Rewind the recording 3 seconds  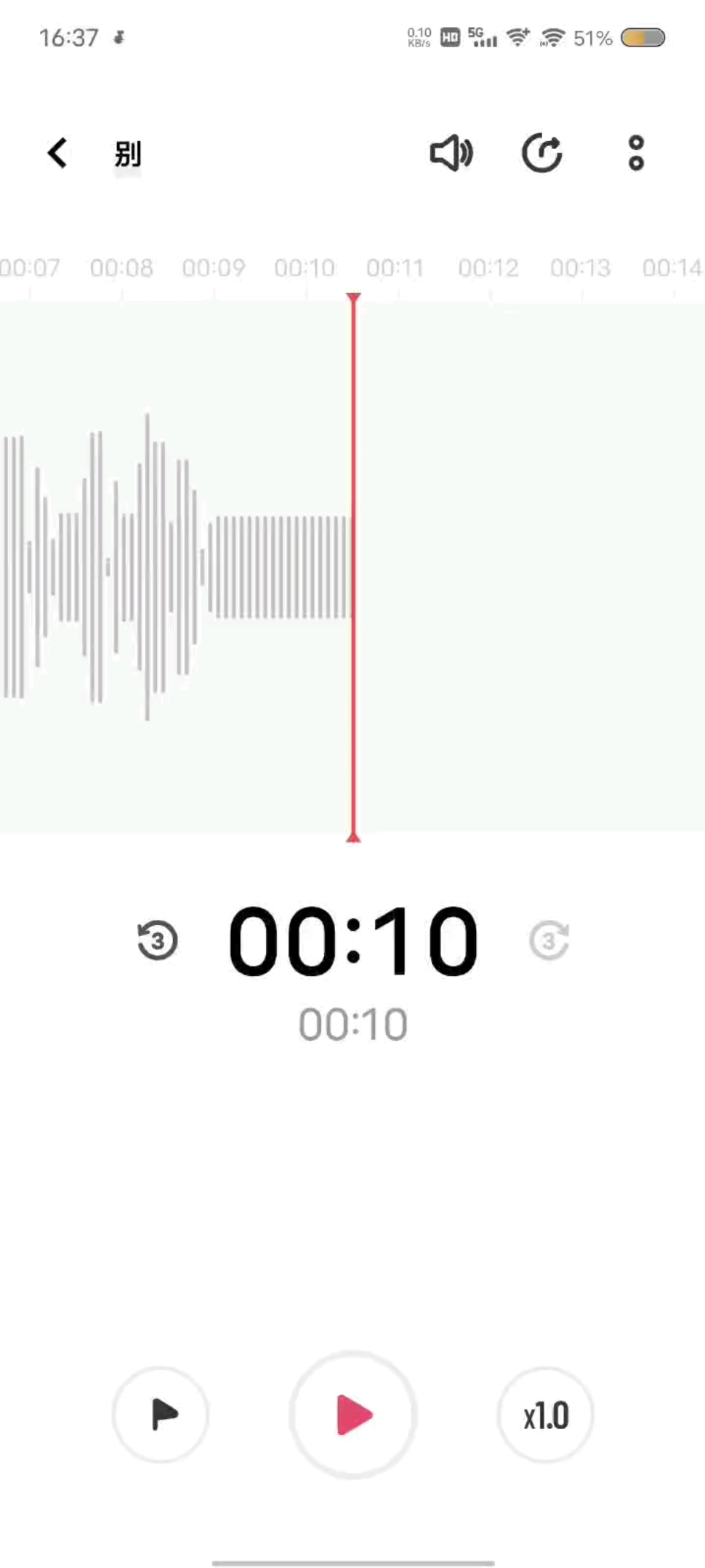click(158, 940)
